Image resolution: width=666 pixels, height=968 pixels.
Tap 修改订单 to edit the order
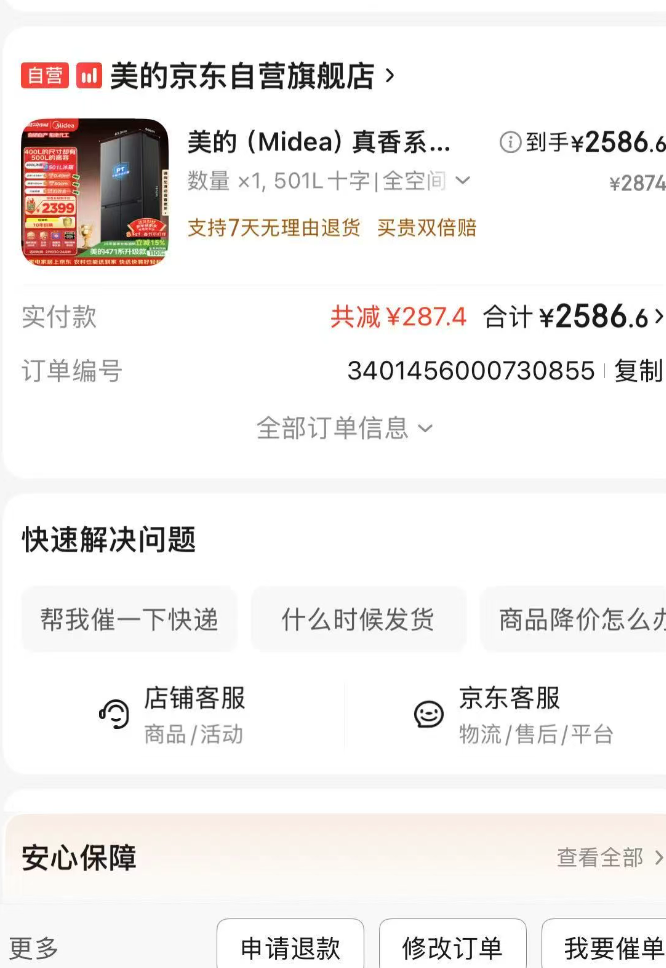[x=452, y=948]
